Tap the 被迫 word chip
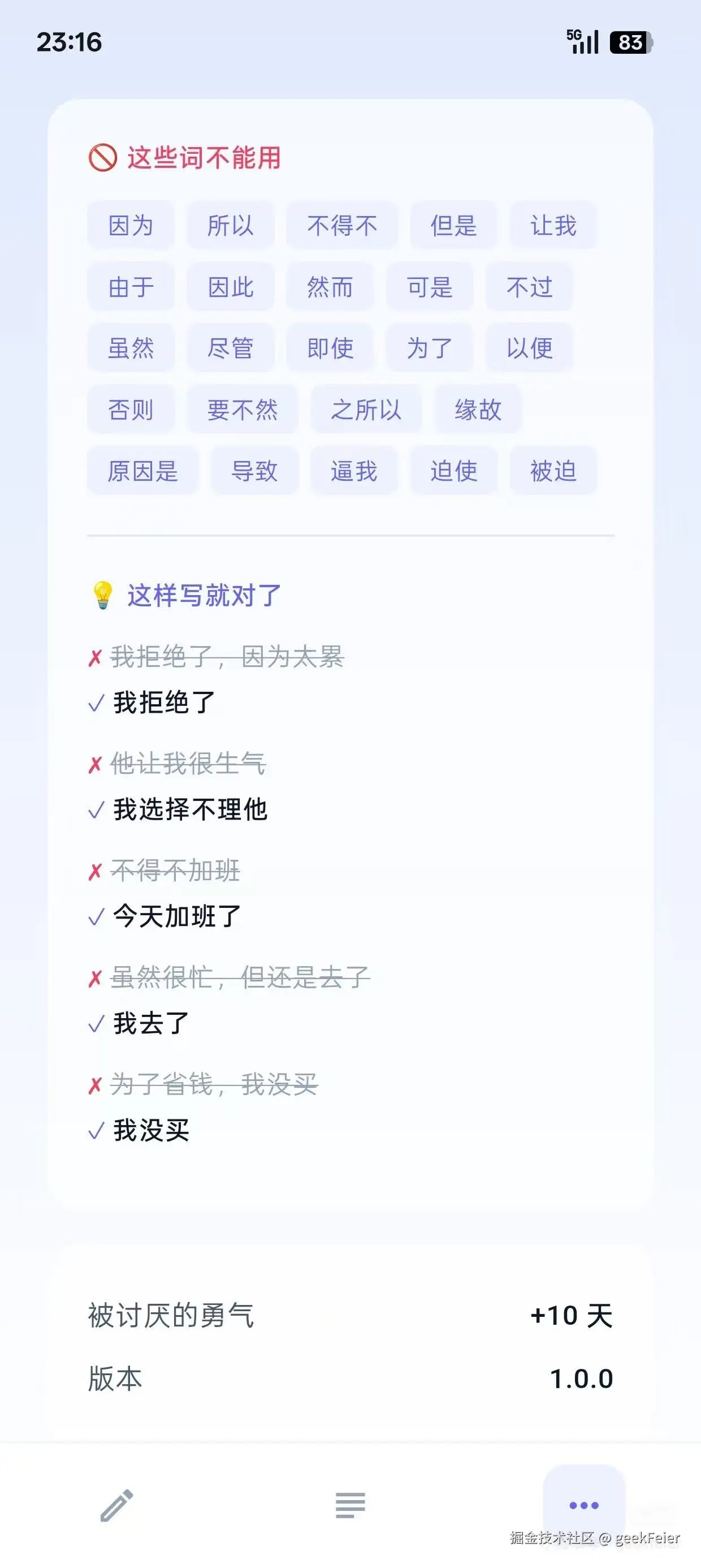Image resolution: width=701 pixels, height=1568 pixels. [552, 471]
